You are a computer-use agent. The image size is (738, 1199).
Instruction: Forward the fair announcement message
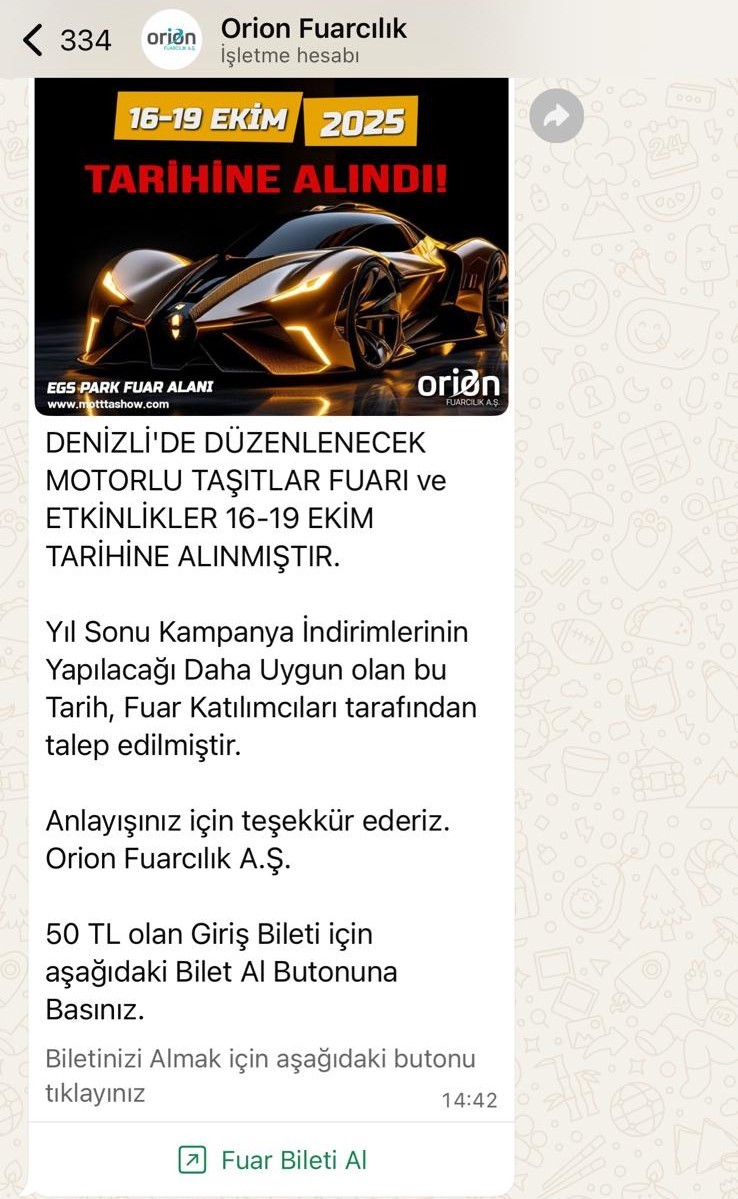coord(556,118)
